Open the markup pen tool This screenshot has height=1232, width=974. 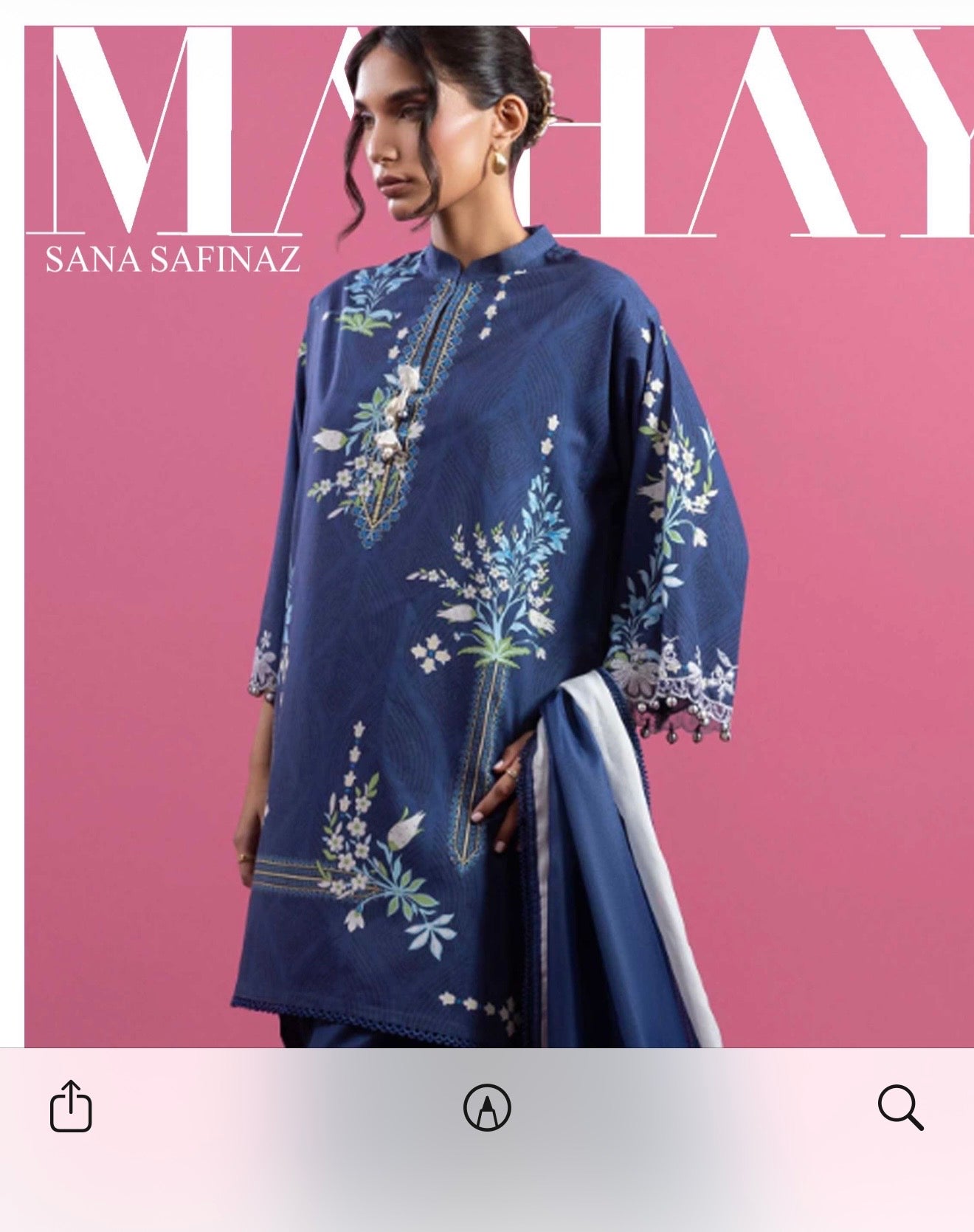487,1107
